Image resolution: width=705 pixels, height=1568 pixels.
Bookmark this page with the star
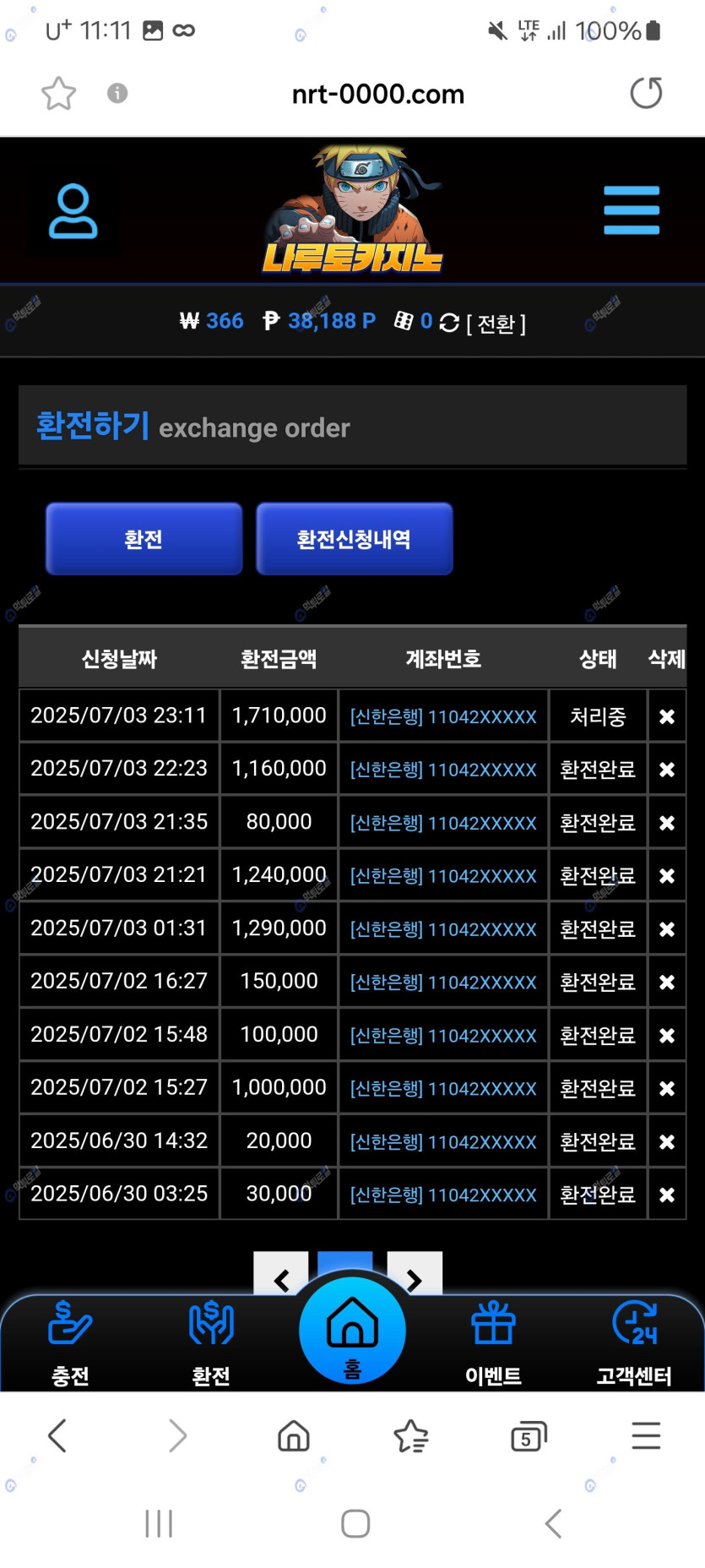pyautogui.click(x=58, y=93)
